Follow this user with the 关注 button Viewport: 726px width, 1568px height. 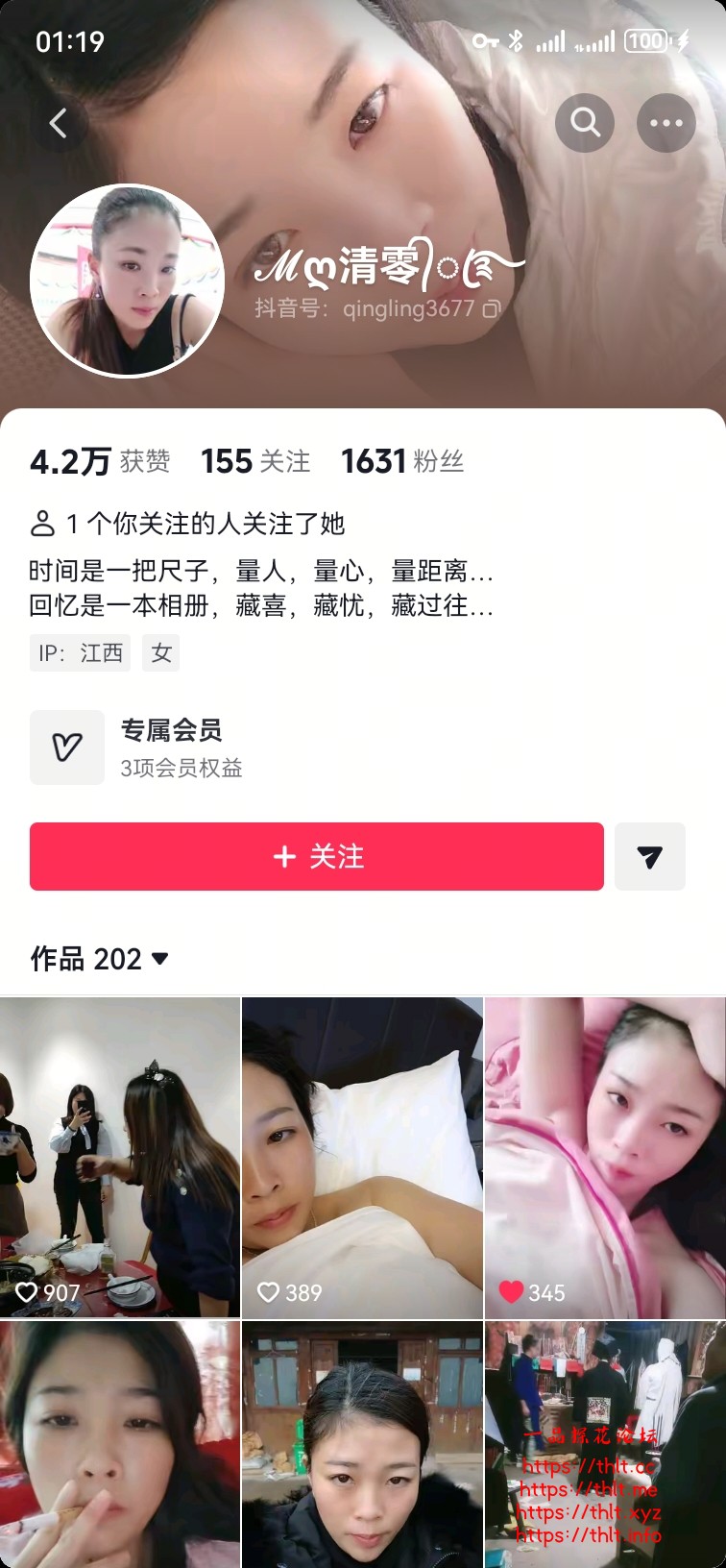[316, 856]
